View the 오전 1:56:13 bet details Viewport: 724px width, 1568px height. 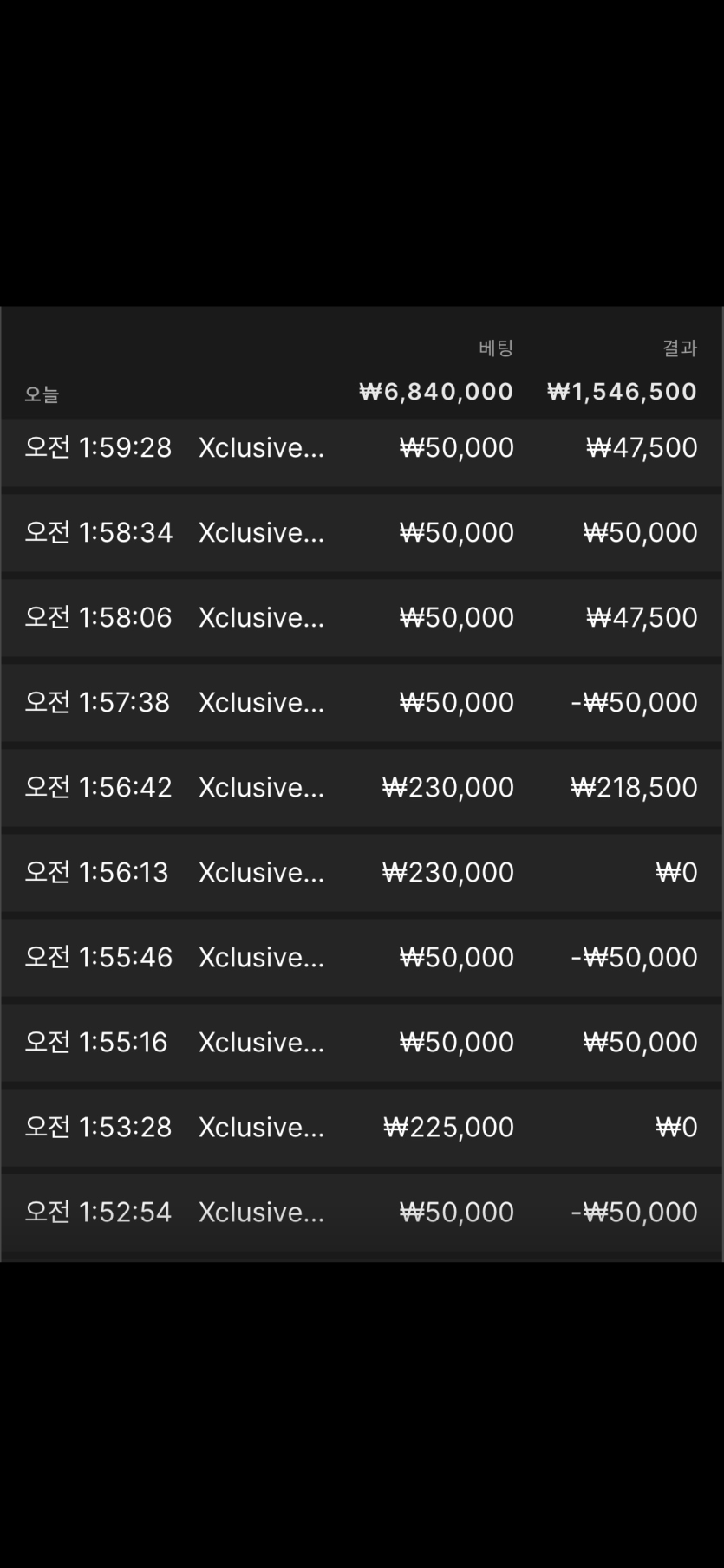362,872
